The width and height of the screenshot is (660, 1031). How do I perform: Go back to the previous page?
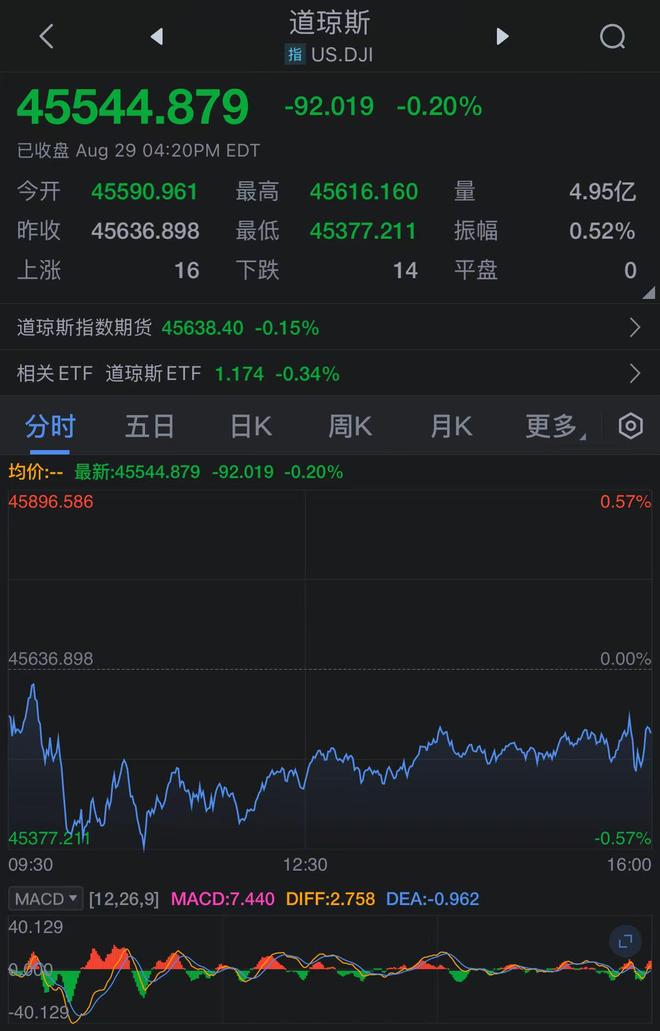pos(46,37)
